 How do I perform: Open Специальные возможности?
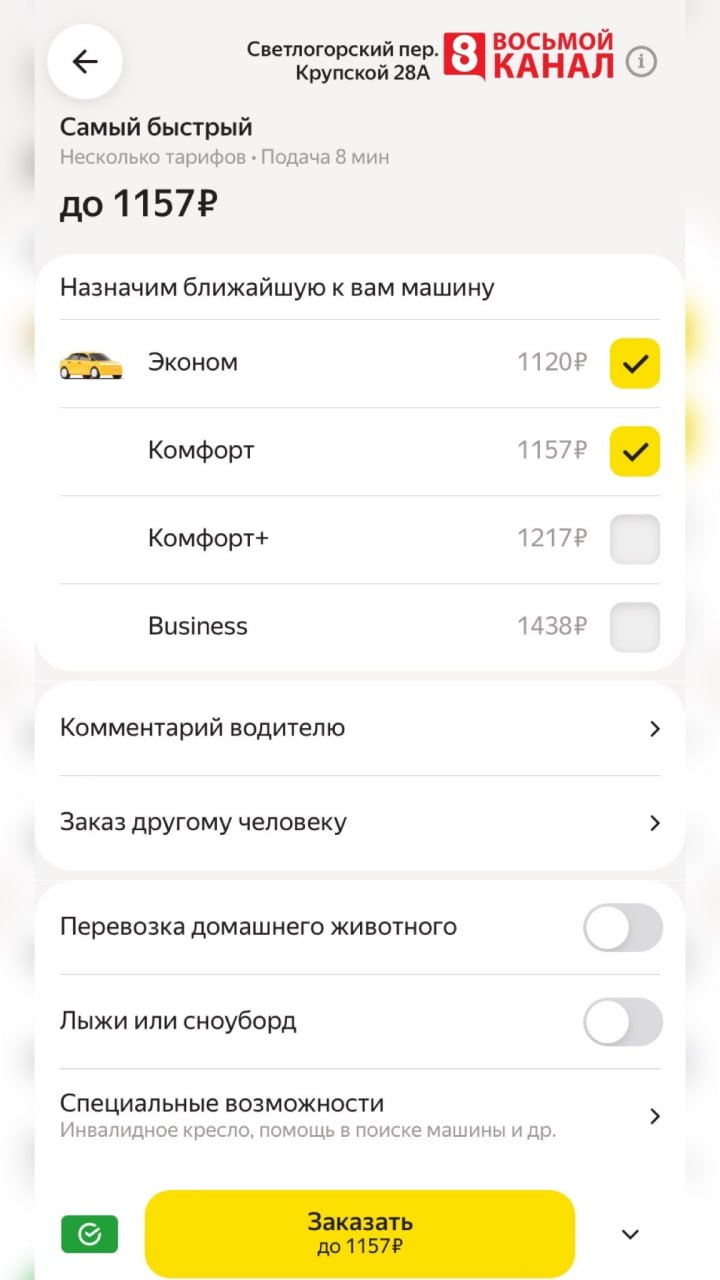[360, 1116]
